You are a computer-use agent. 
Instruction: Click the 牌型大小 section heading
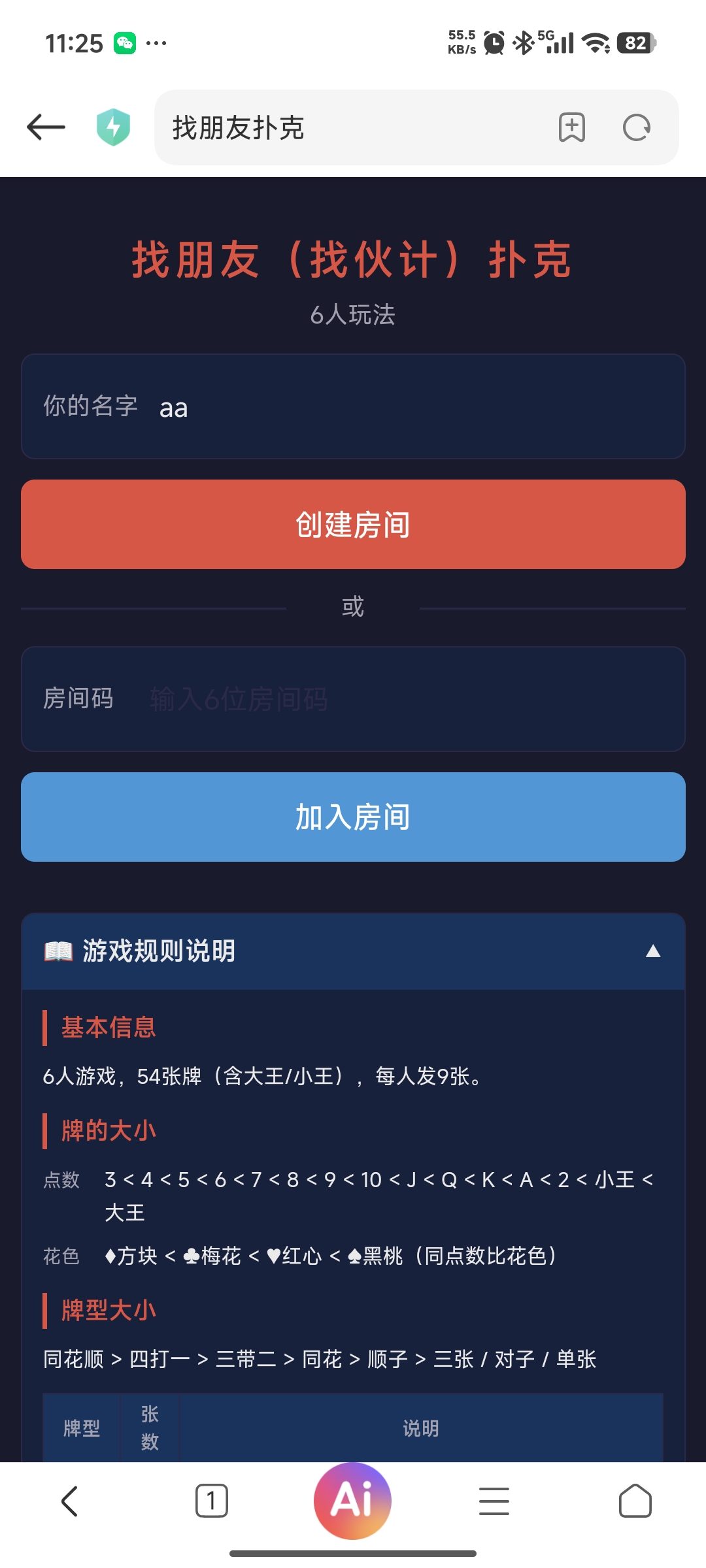tap(109, 1309)
